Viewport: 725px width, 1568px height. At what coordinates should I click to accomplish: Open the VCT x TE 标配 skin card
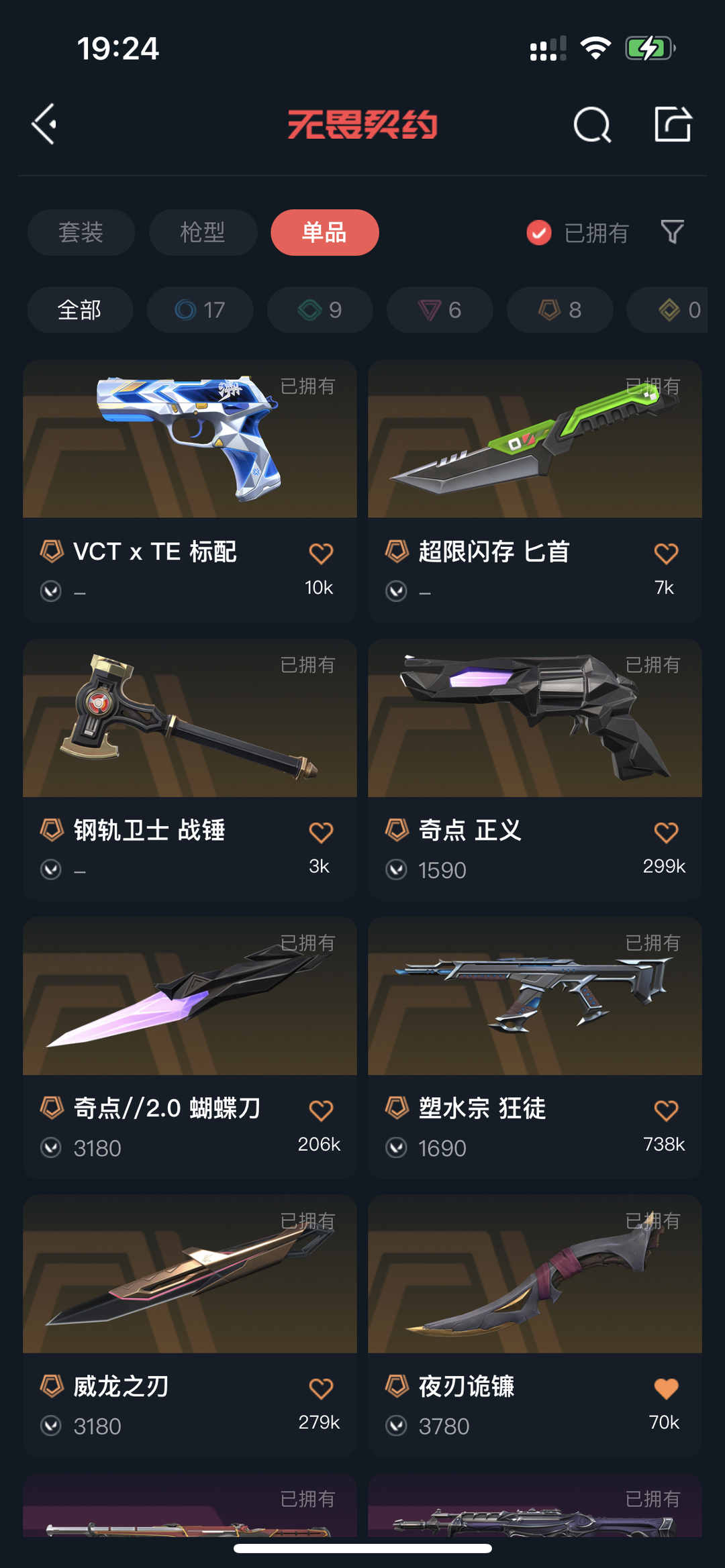[190, 491]
